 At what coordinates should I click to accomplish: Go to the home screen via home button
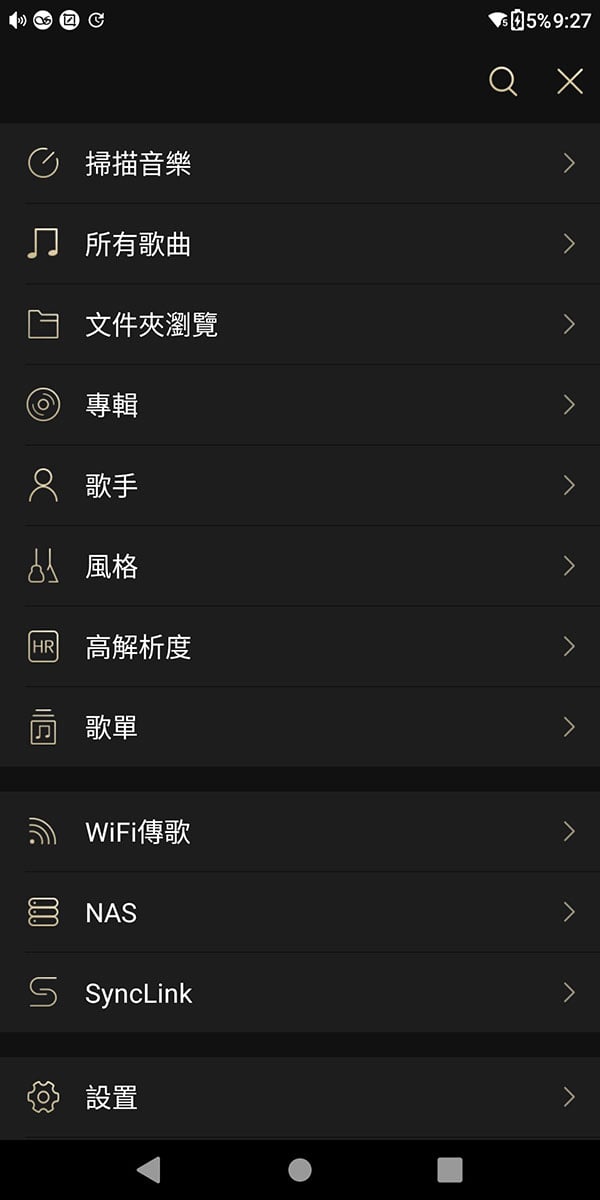[300, 1169]
